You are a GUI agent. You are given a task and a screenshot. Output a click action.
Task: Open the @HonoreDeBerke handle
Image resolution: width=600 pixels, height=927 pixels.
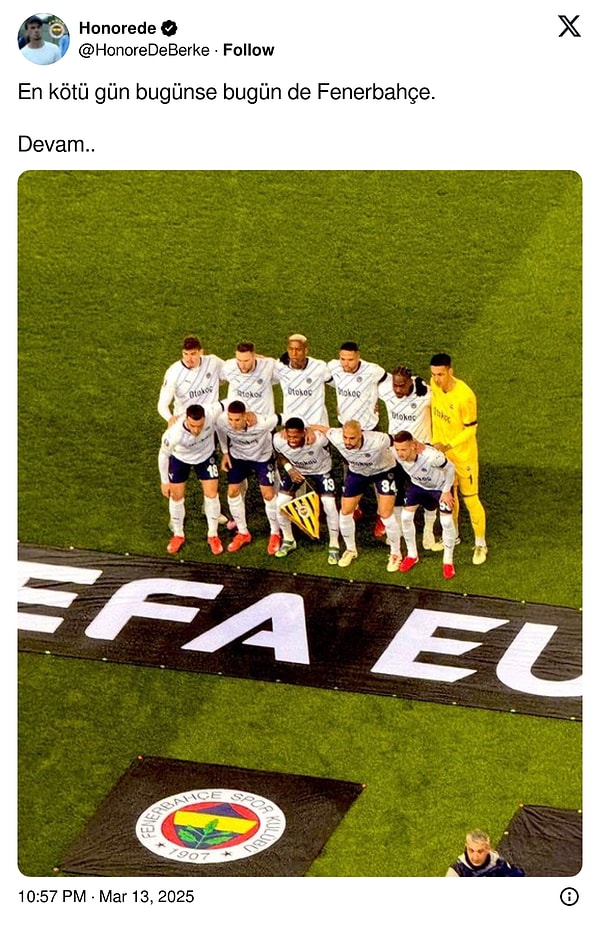click(145, 50)
